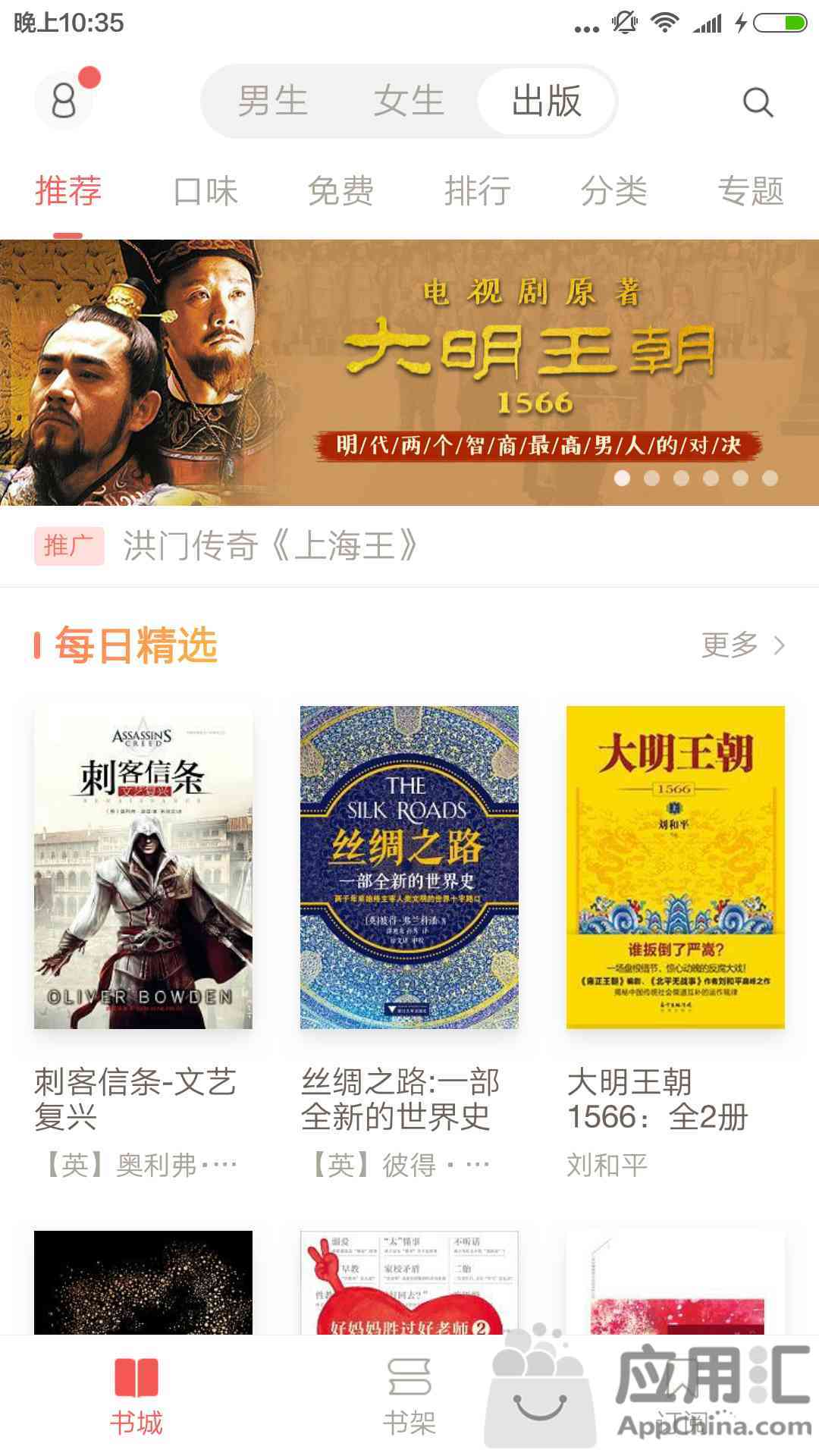819x1456 pixels.
Task: Tap the 书城 bottom tab
Action: coord(136,1397)
